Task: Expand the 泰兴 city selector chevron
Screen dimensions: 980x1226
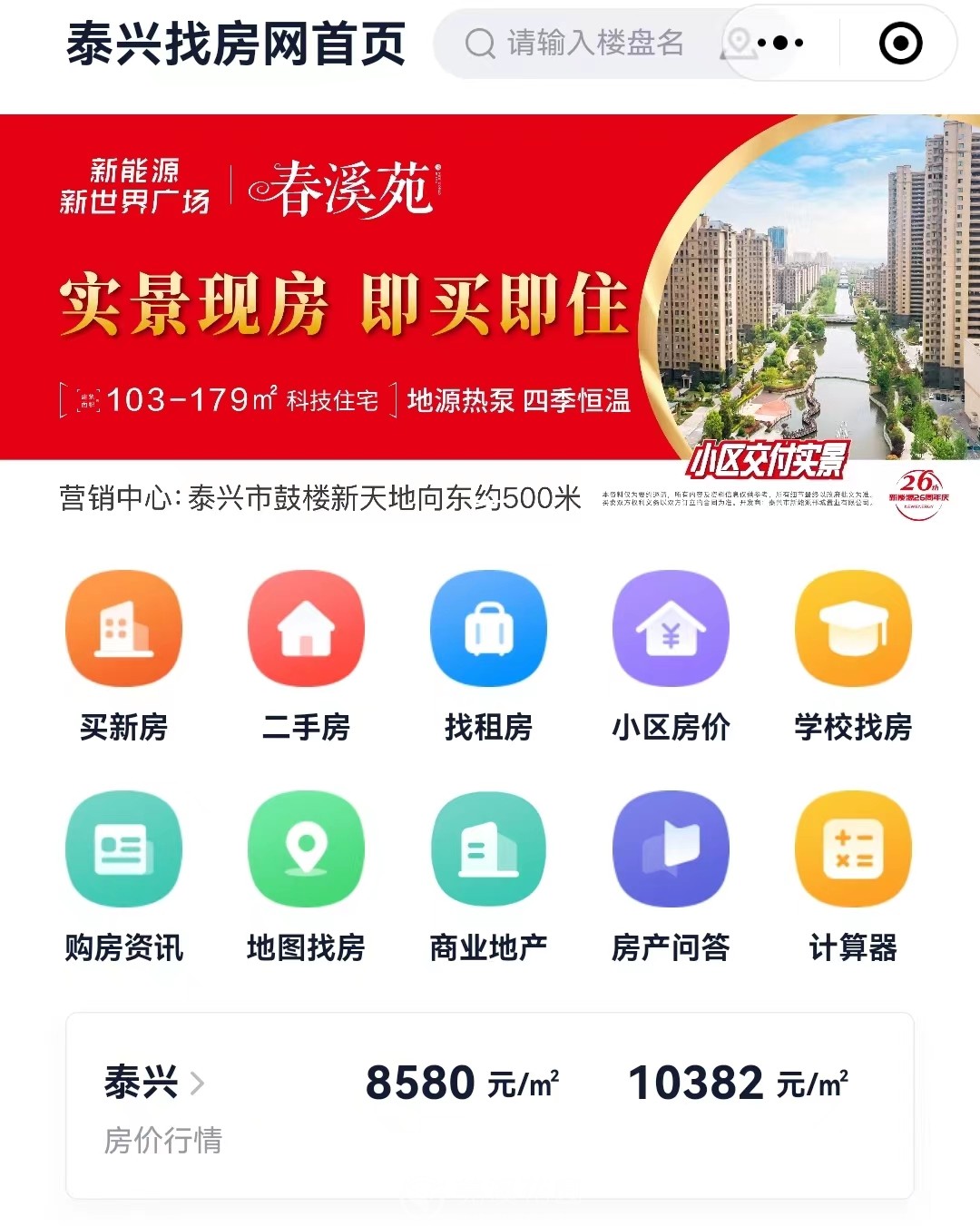Action: click(196, 1083)
